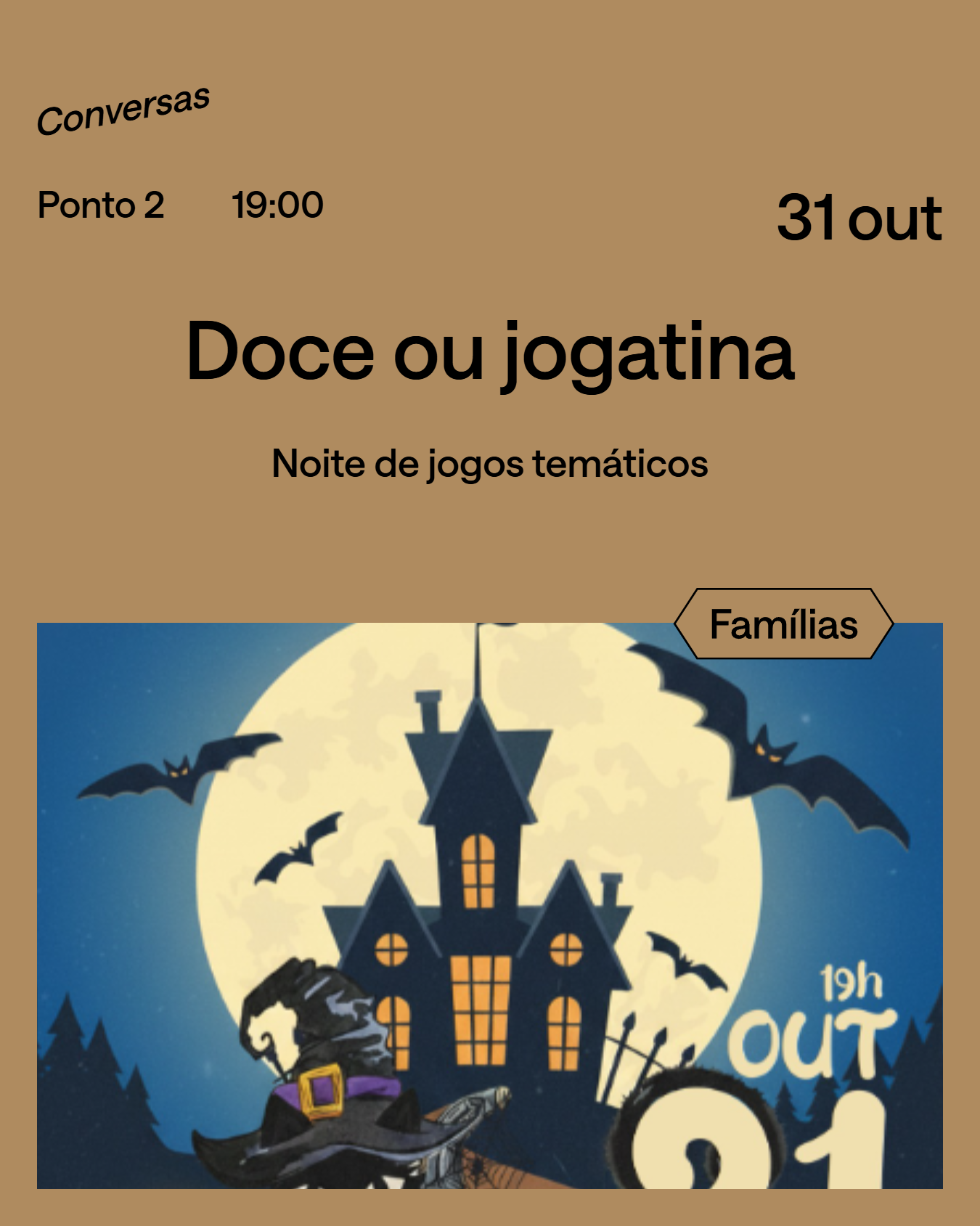Select the Famílias tag
980x1226 pixels.
pos(783,624)
